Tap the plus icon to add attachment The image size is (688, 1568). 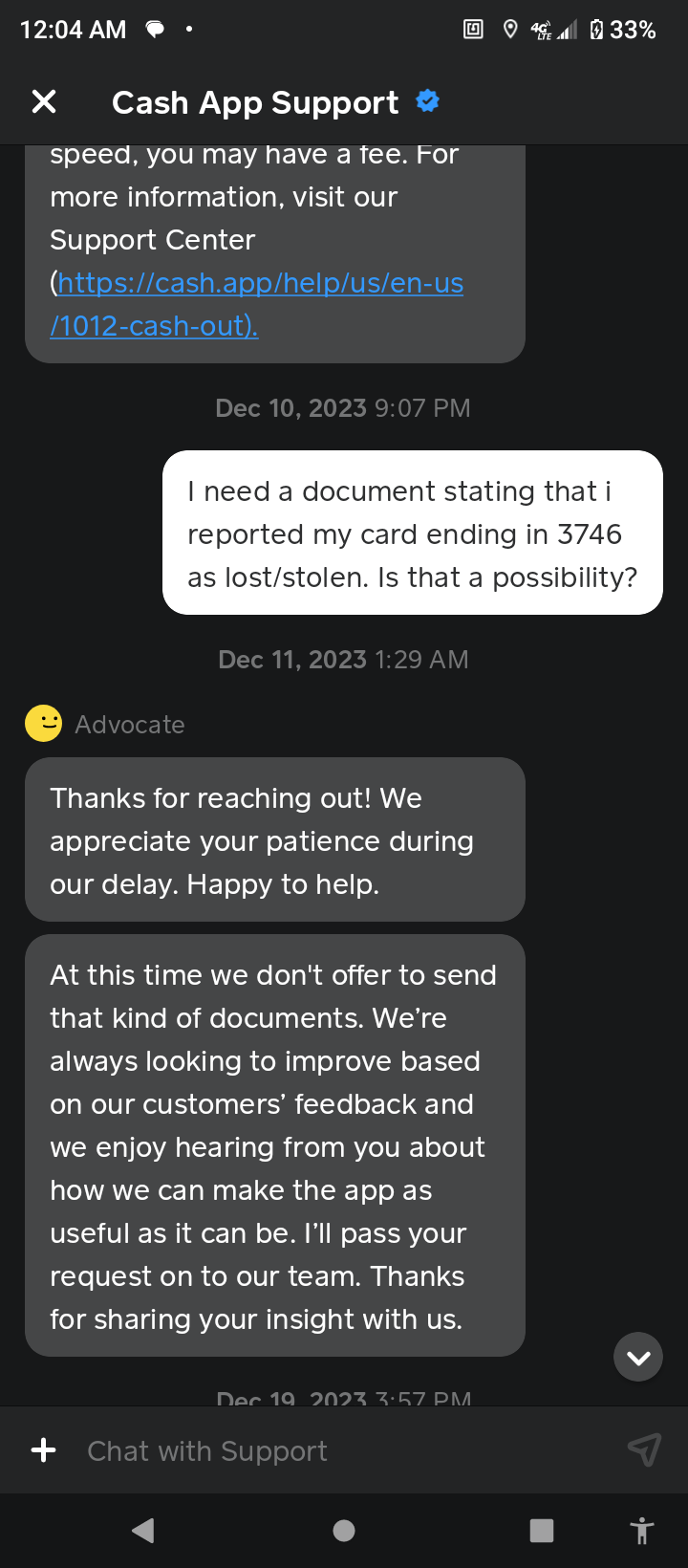click(44, 1450)
